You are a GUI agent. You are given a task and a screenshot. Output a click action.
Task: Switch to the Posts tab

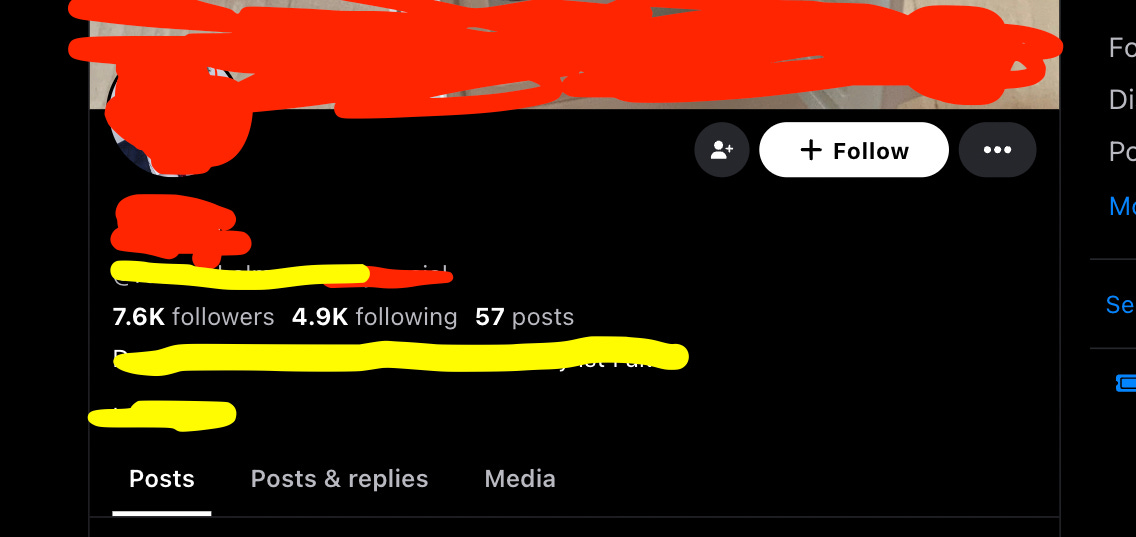(162, 479)
